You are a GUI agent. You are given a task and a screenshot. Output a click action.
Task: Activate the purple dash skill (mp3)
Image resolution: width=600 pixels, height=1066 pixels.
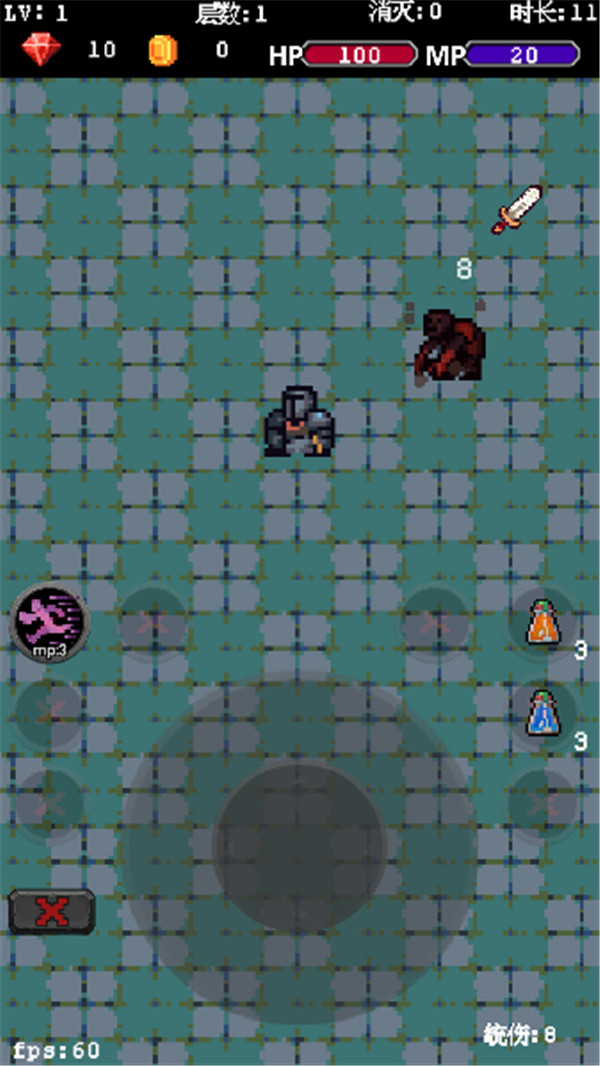coord(49,621)
